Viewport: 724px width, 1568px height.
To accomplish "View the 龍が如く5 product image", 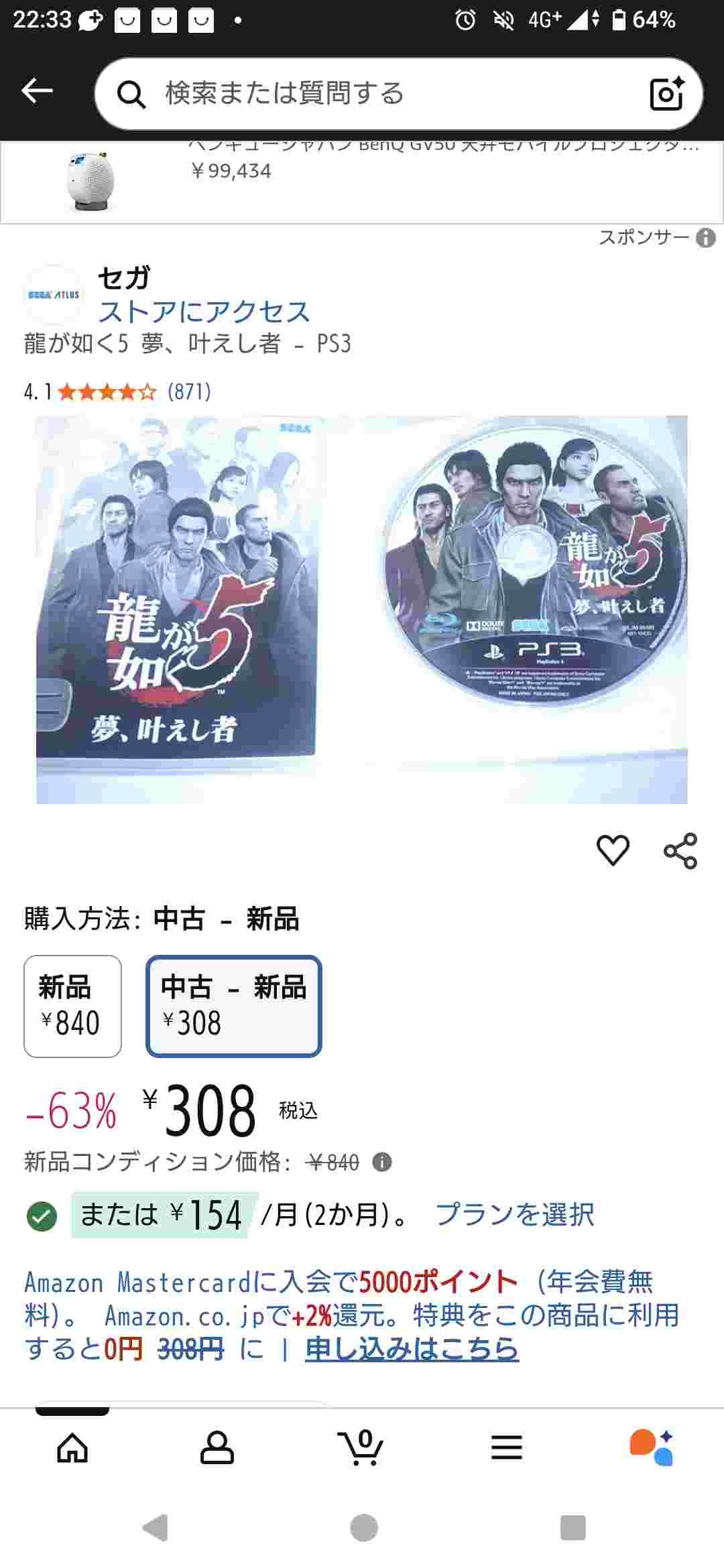I will click(362, 608).
